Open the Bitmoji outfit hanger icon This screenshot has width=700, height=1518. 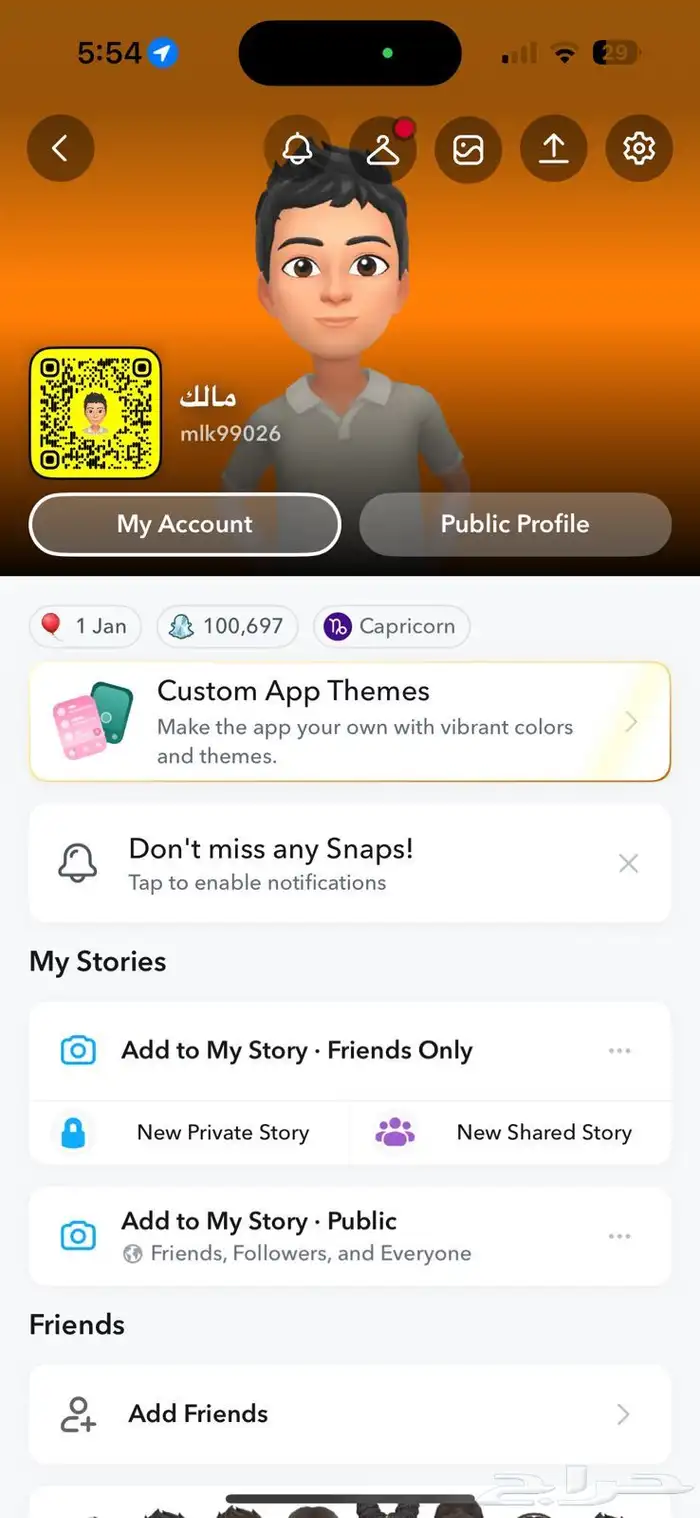click(x=383, y=149)
